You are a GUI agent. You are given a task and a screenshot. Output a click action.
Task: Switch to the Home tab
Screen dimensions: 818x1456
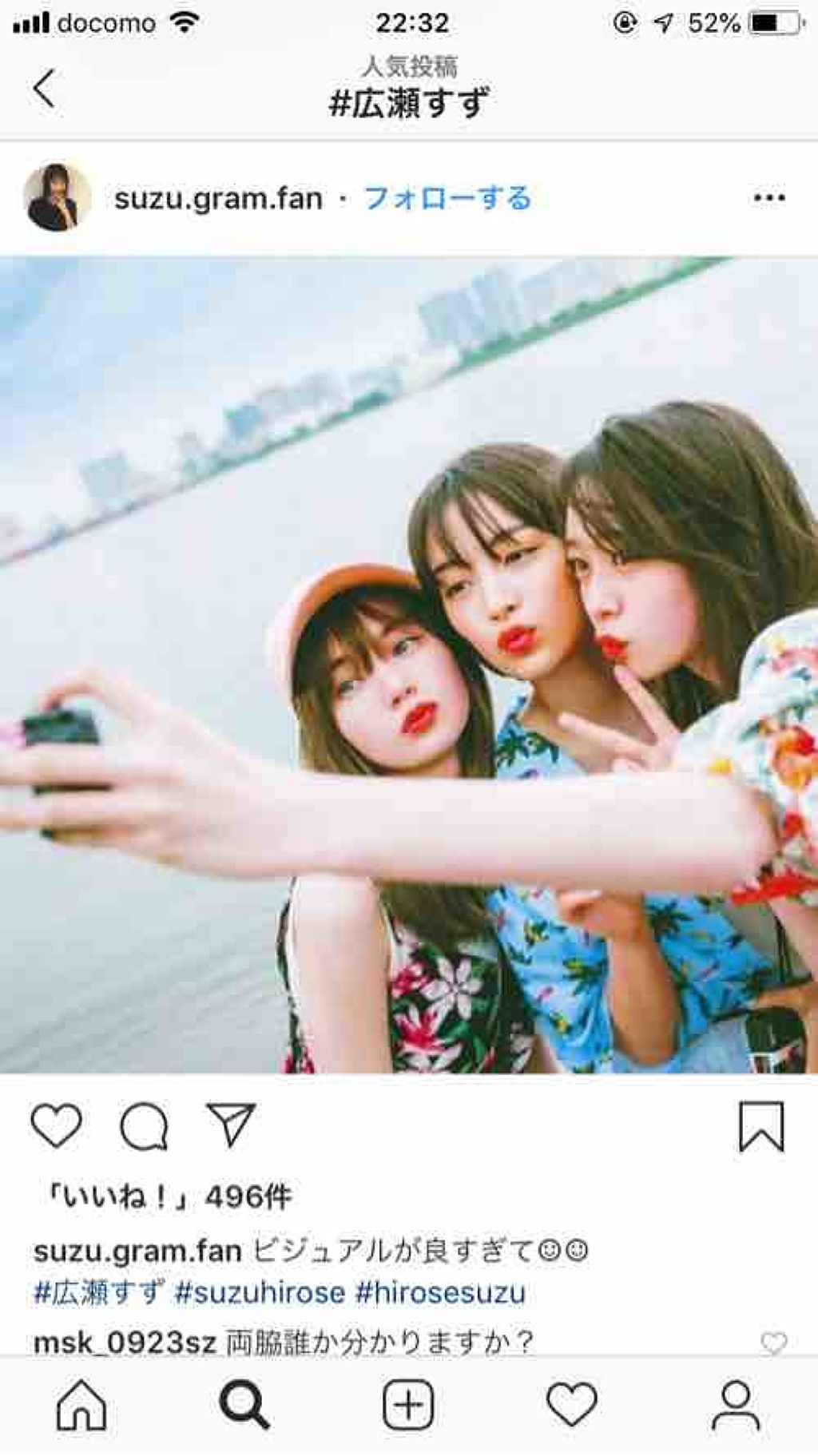pyautogui.click(x=81, y=1405)
